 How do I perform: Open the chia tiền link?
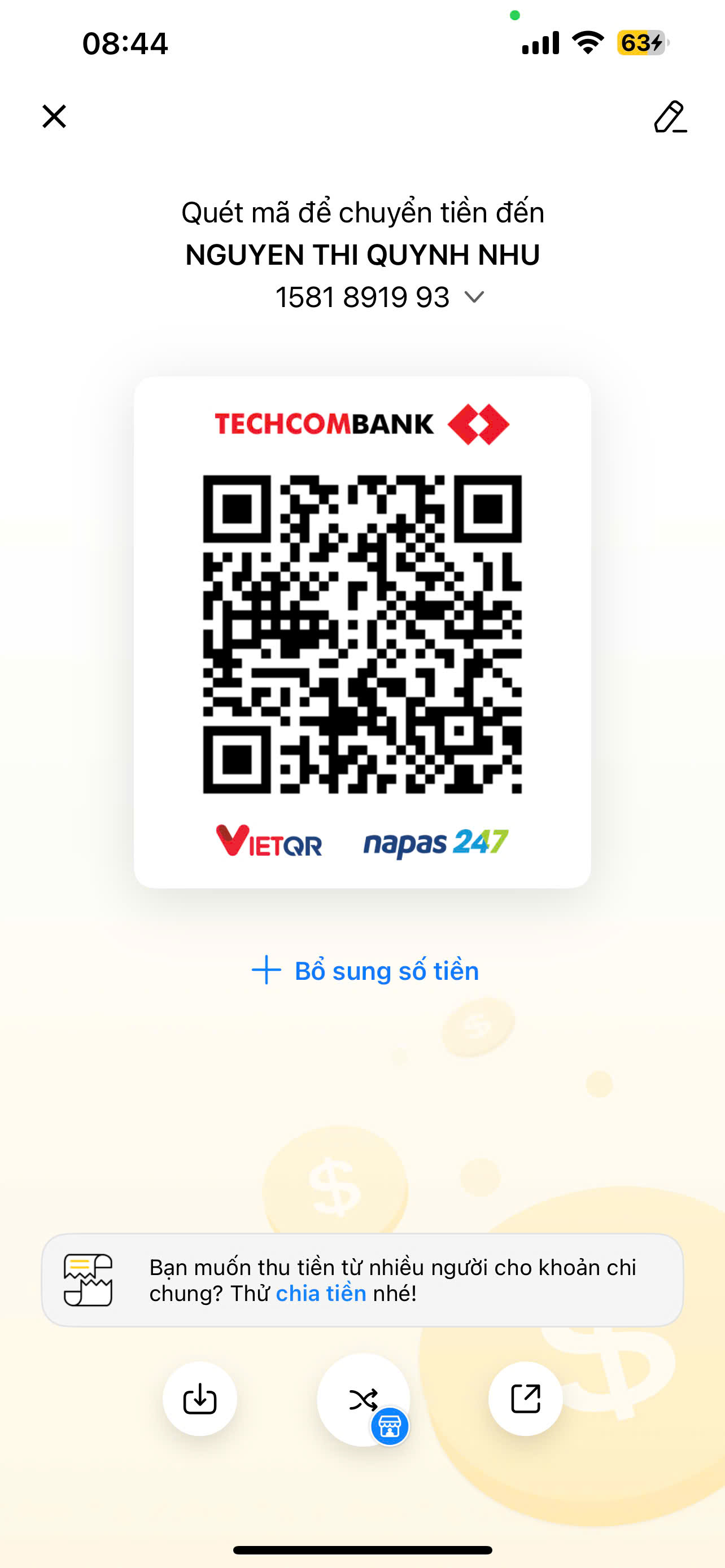[321, 1293]
